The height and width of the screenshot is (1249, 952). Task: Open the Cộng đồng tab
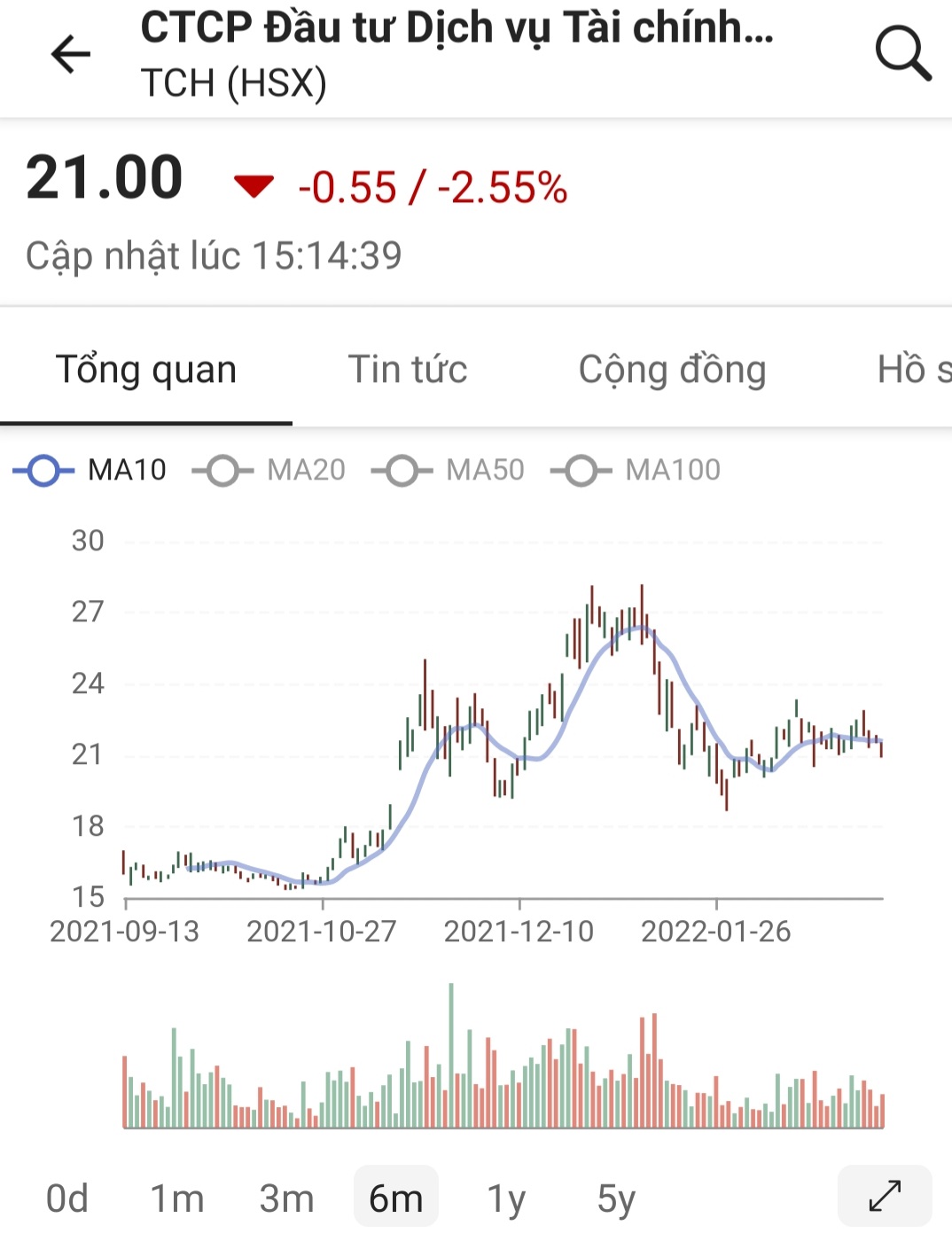(672, 370)
